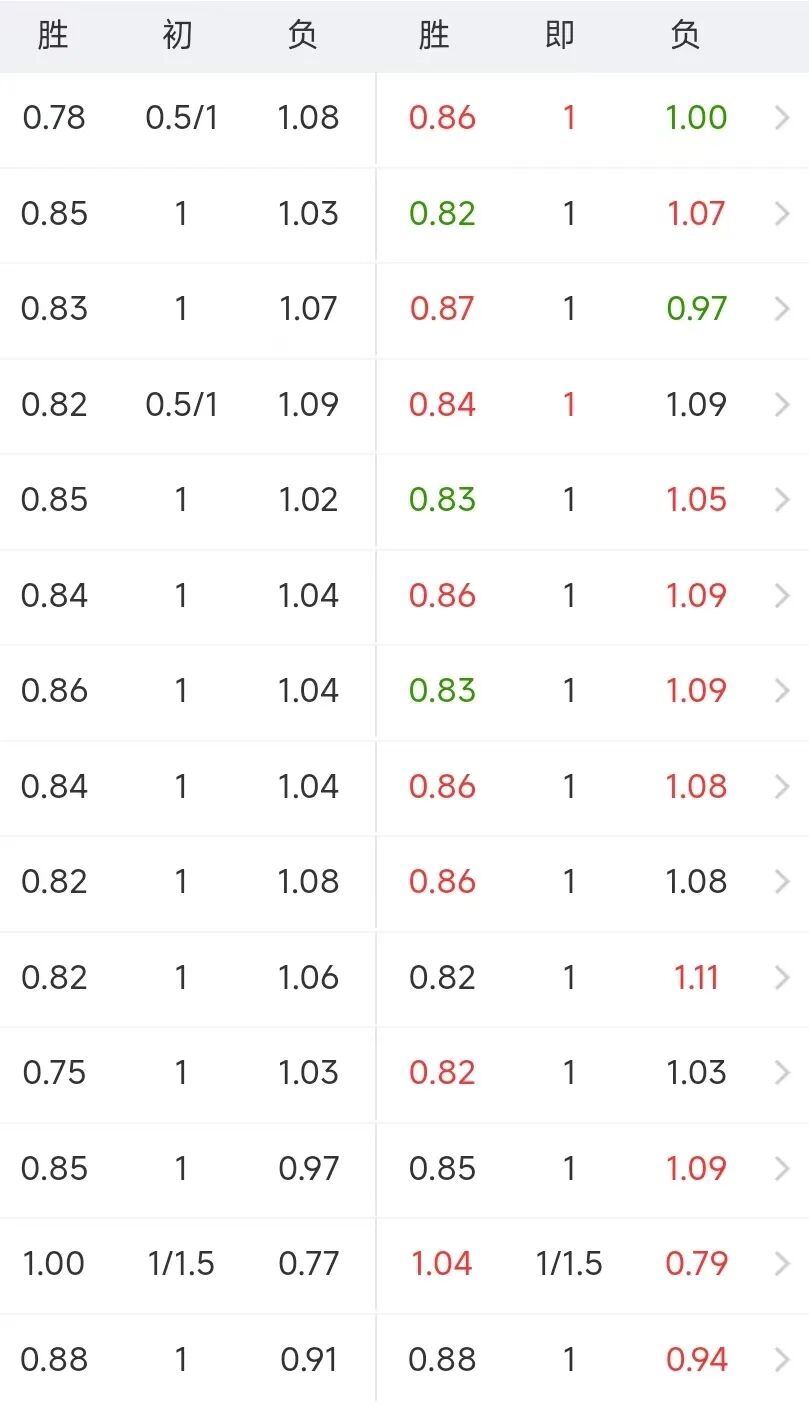The width and height of the screenshot is (809, 1416).
Task: Open row with 1/1.5 handicap and 1.00 odds
Action: coord(782,1264)
